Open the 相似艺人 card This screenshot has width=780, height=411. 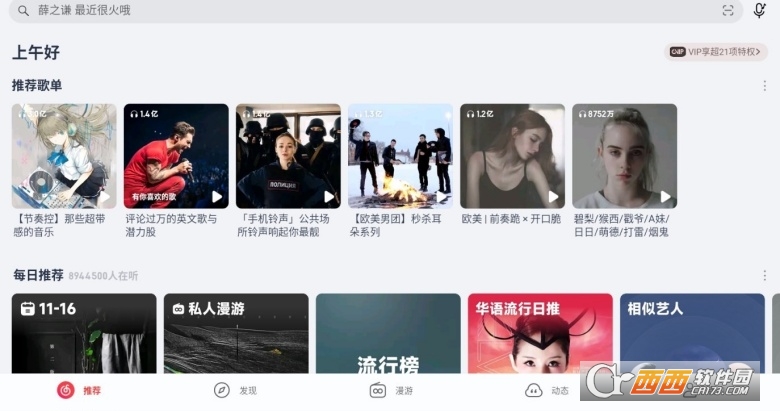pos(692,335)
